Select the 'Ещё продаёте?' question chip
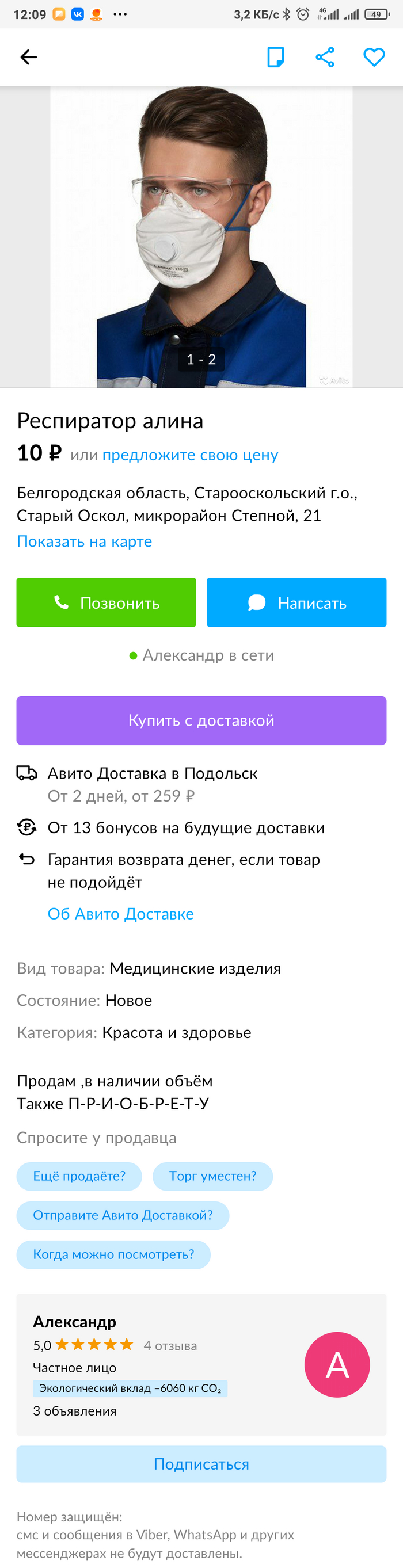 (79, 1177)
